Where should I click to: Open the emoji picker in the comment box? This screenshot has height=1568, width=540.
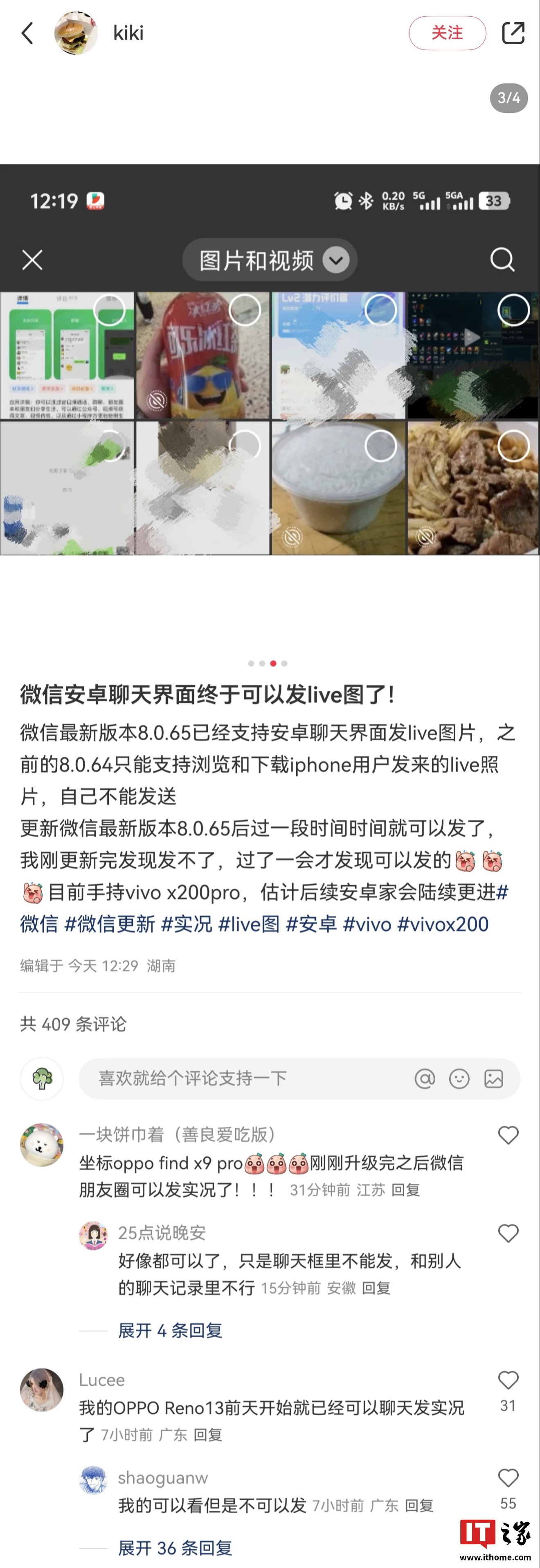click(x=459, y=1079)
